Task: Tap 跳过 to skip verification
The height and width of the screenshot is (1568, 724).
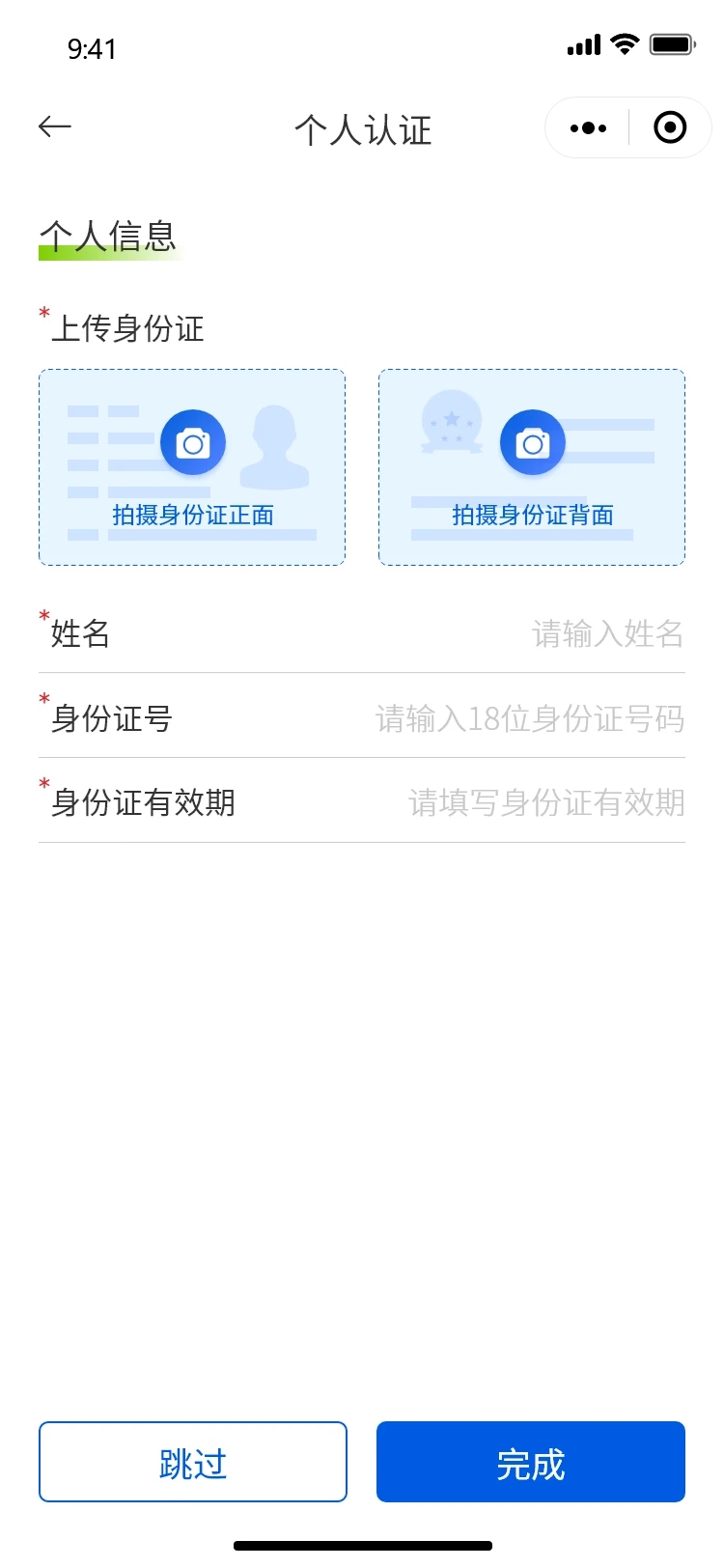Action: [x=192, y=1461]
